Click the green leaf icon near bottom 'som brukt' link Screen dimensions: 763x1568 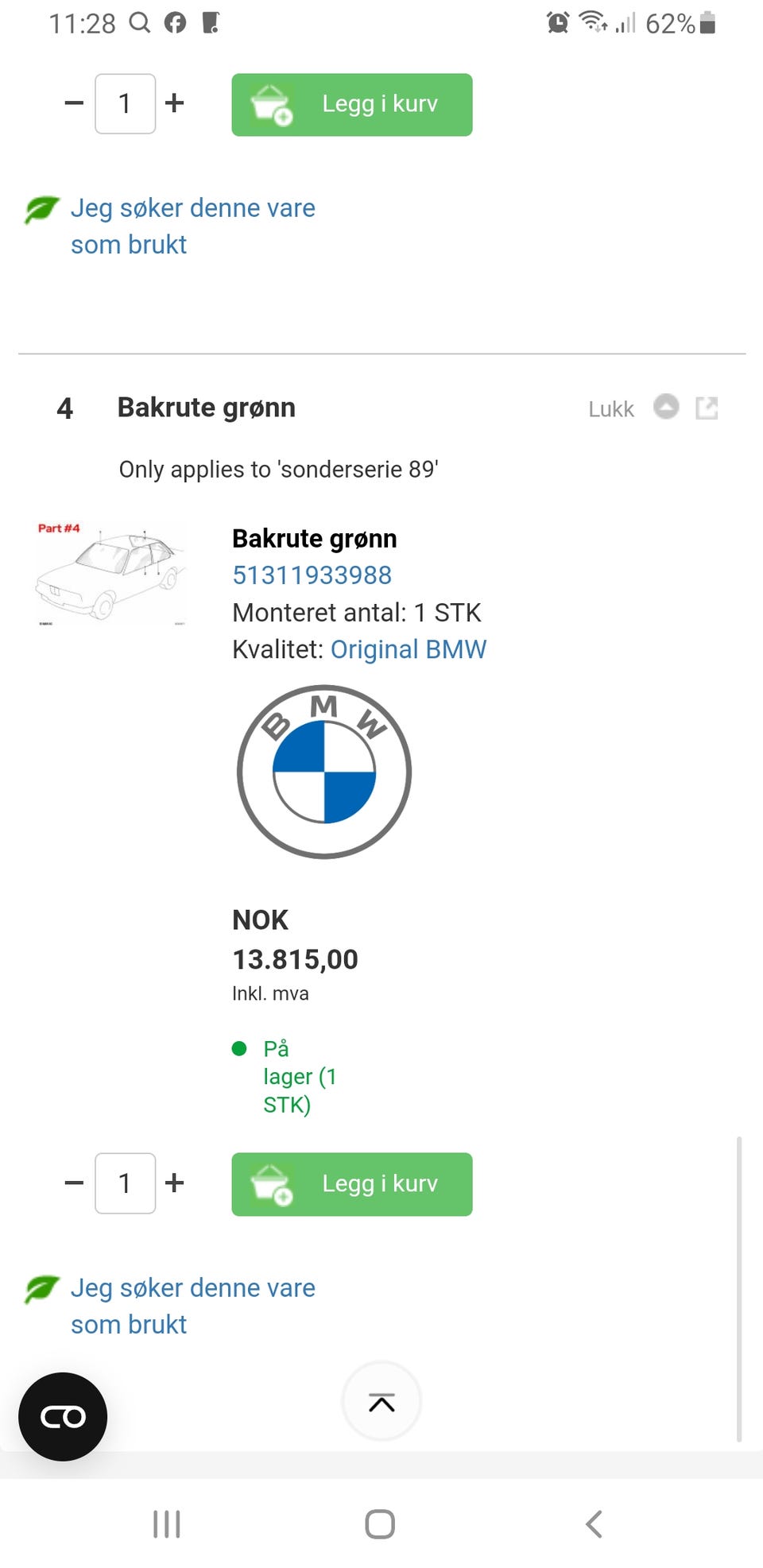[x=41, y=1290]
